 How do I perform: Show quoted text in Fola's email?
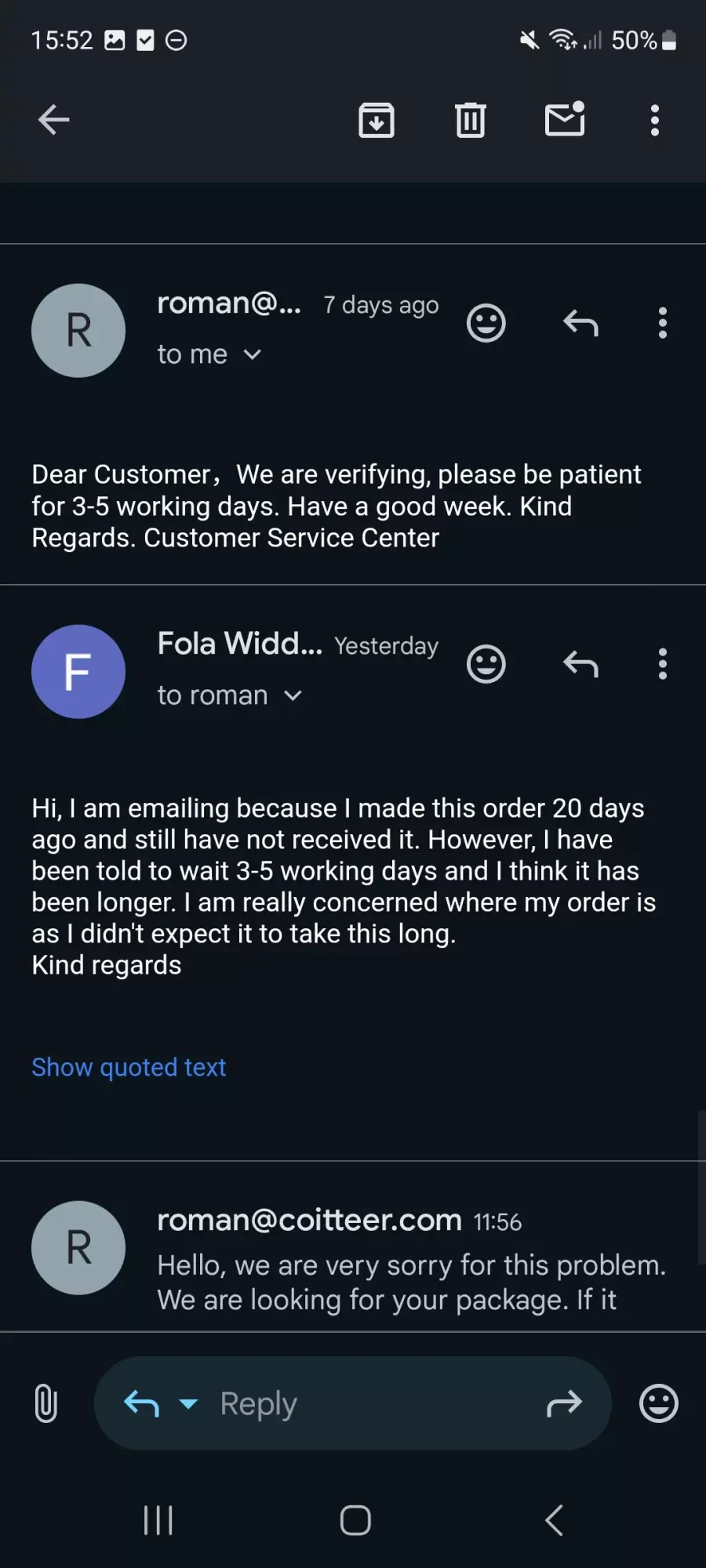[x=129, y=1067]
